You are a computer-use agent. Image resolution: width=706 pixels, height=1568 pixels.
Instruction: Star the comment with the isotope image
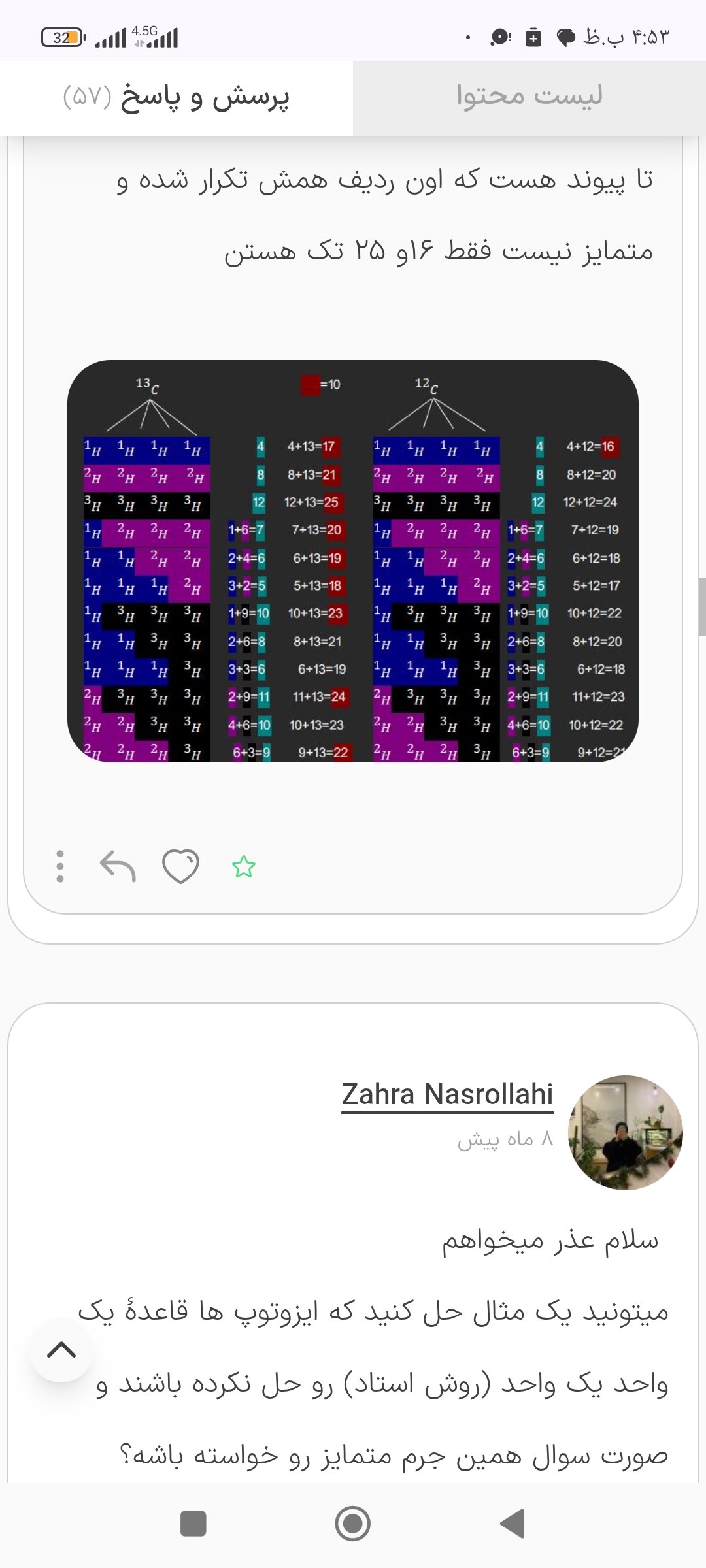[244, 866]
